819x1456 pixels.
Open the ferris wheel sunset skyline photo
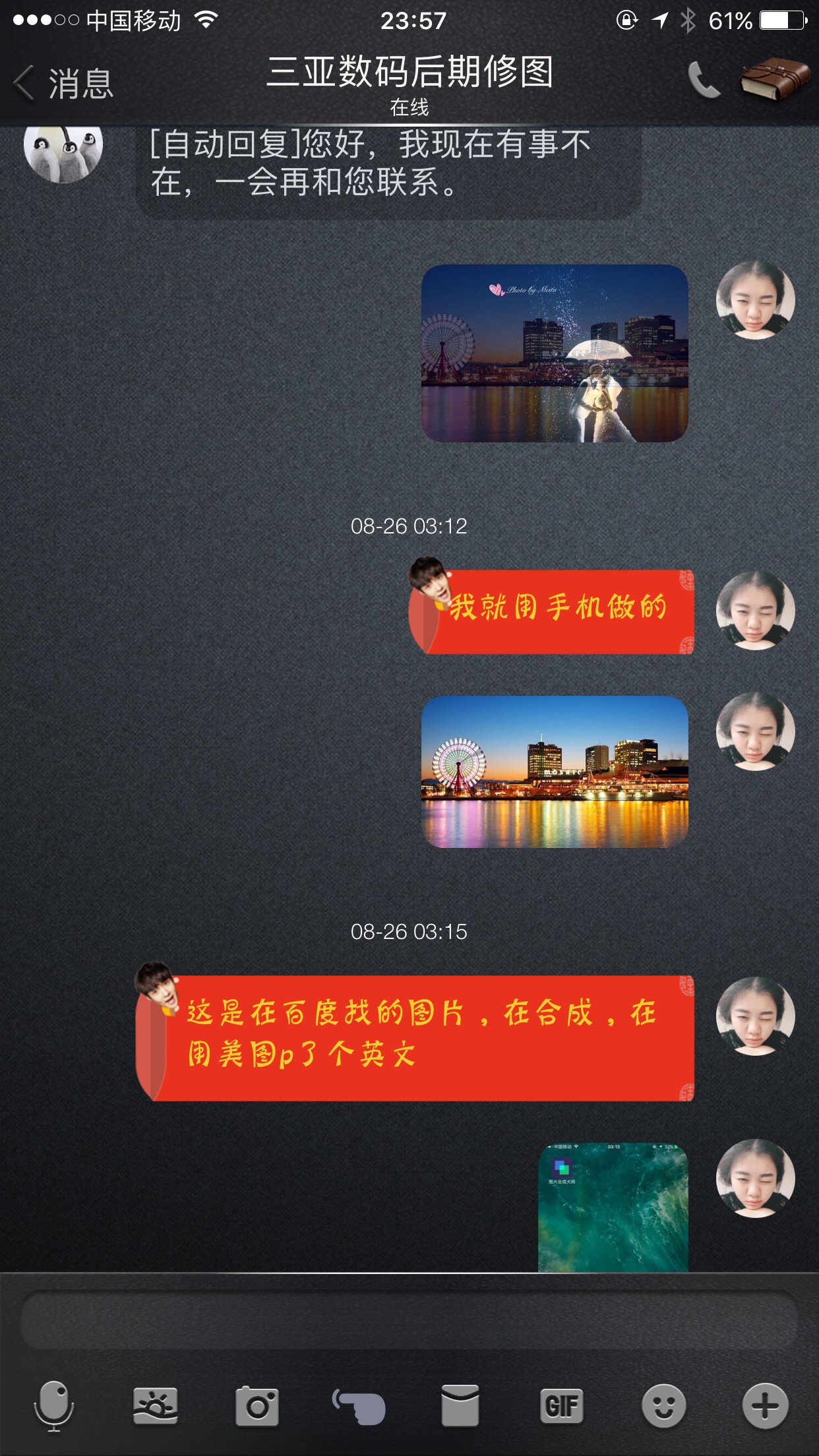pos(555,772)
